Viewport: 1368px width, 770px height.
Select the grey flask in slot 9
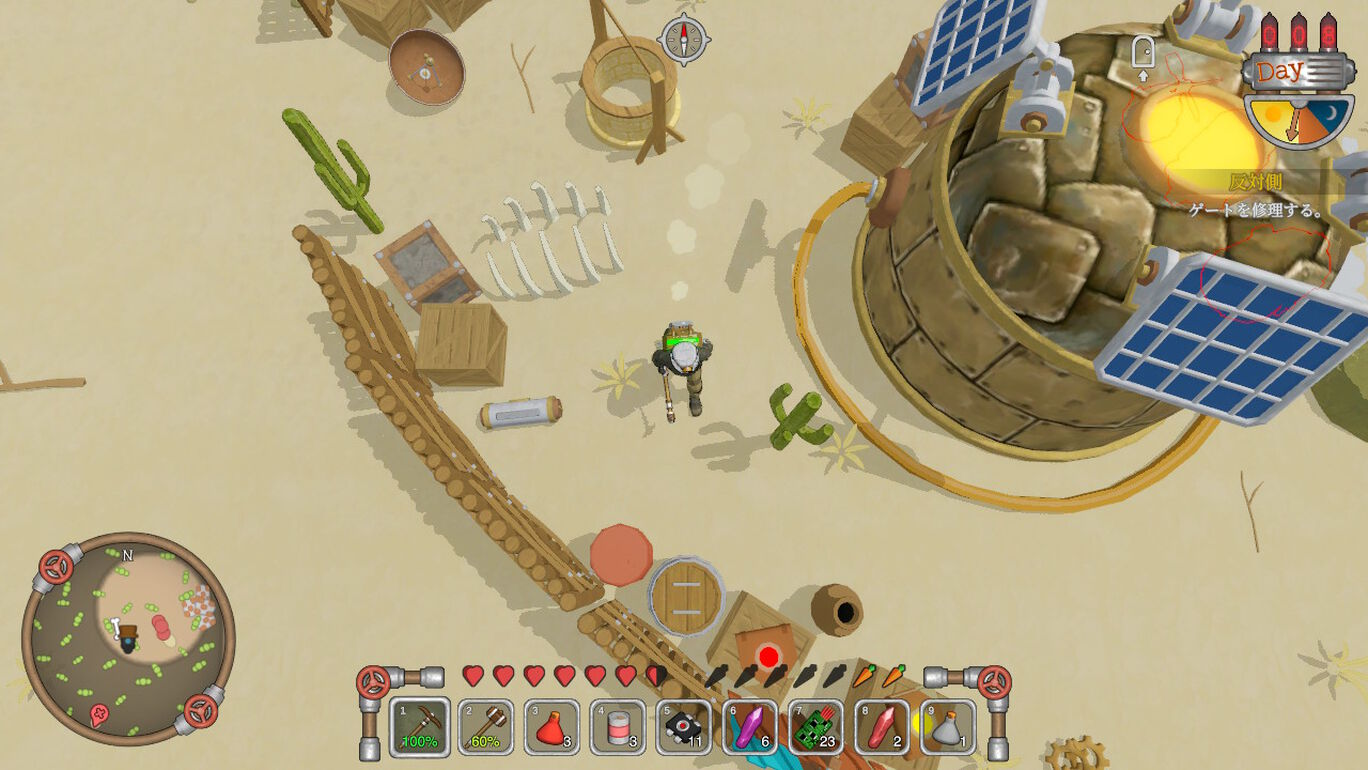pos(948,727)
